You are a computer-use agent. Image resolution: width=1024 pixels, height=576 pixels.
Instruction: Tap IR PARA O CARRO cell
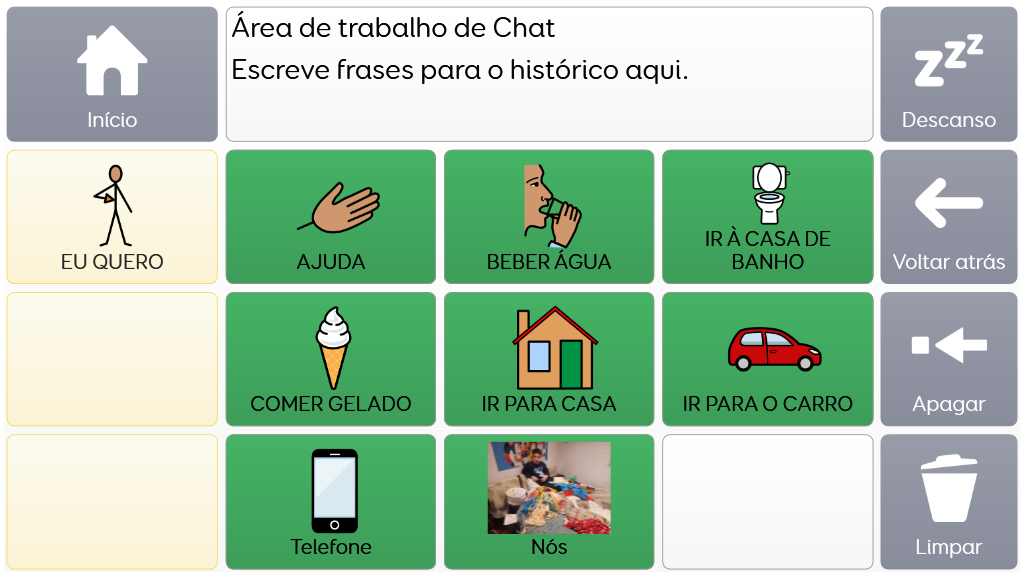point(767,359)
